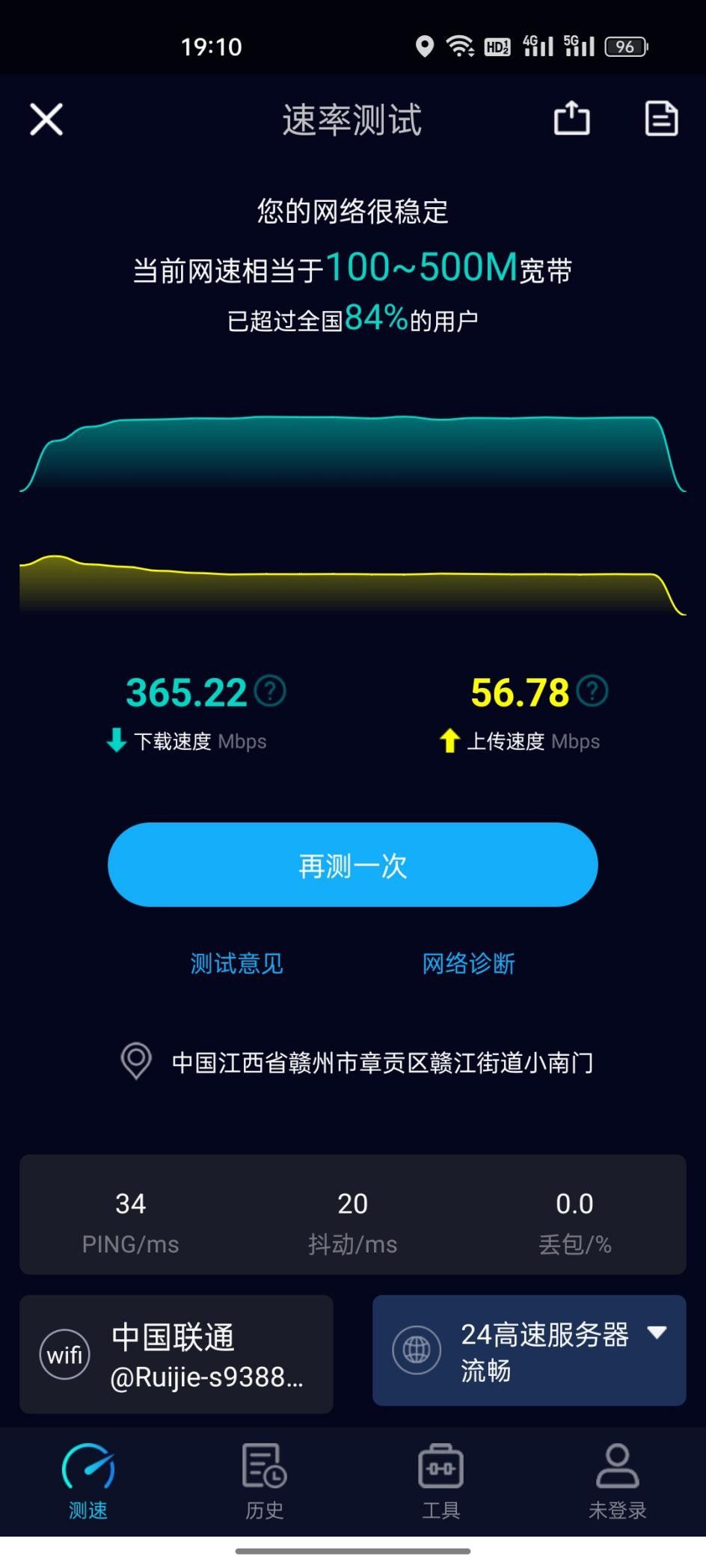Close the speed test result screen

coord(46,120)
